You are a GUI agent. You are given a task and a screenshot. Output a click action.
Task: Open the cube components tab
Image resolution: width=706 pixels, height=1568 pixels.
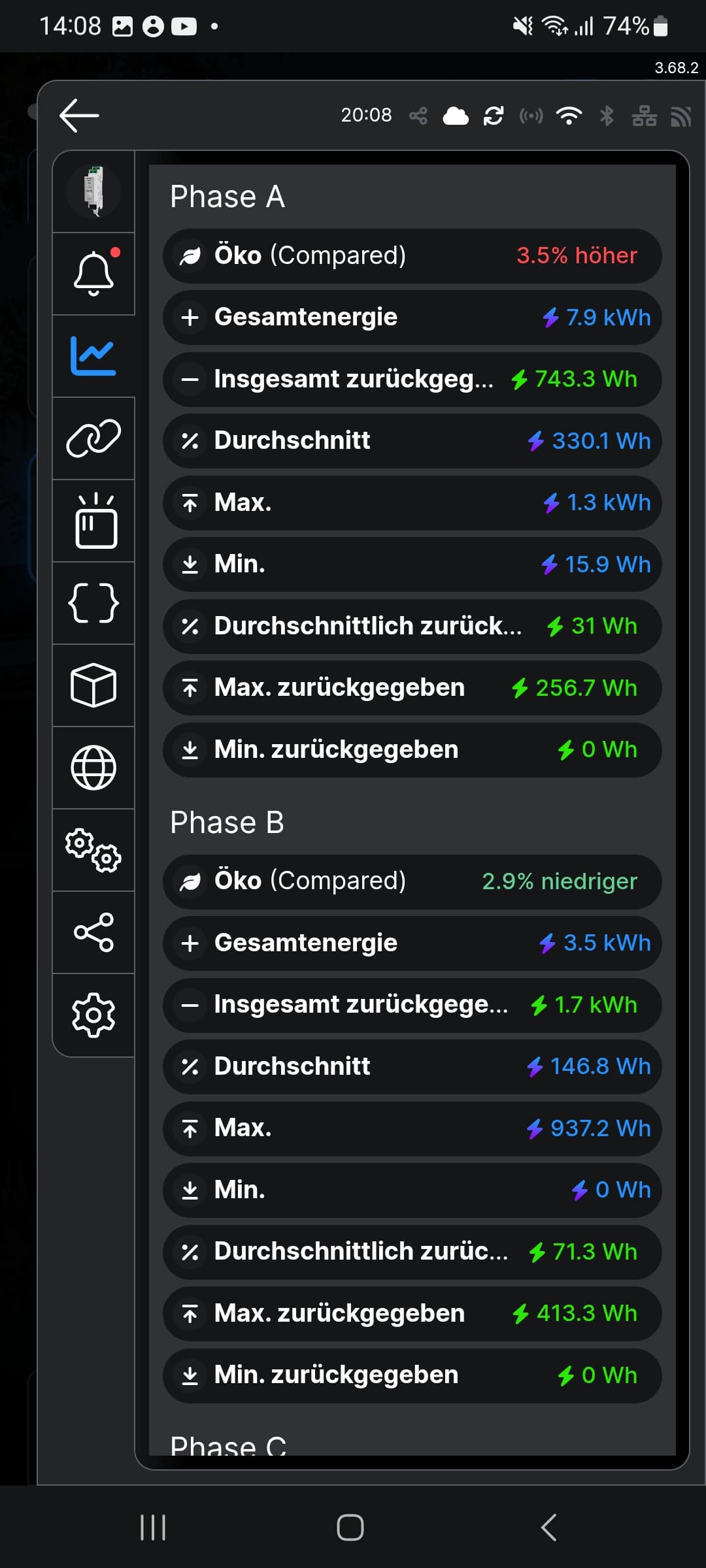click(x=93, y=685)
